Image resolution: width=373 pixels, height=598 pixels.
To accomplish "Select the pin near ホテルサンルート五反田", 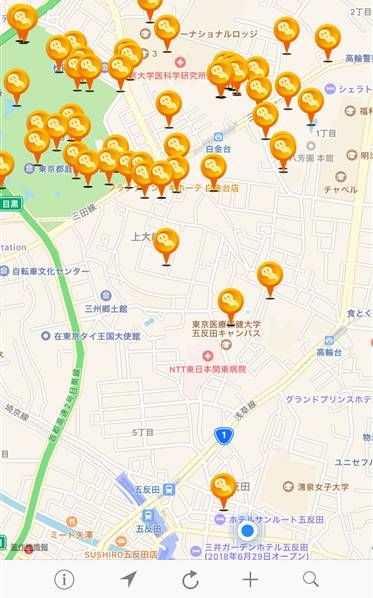I will click(x=223, y=491).
